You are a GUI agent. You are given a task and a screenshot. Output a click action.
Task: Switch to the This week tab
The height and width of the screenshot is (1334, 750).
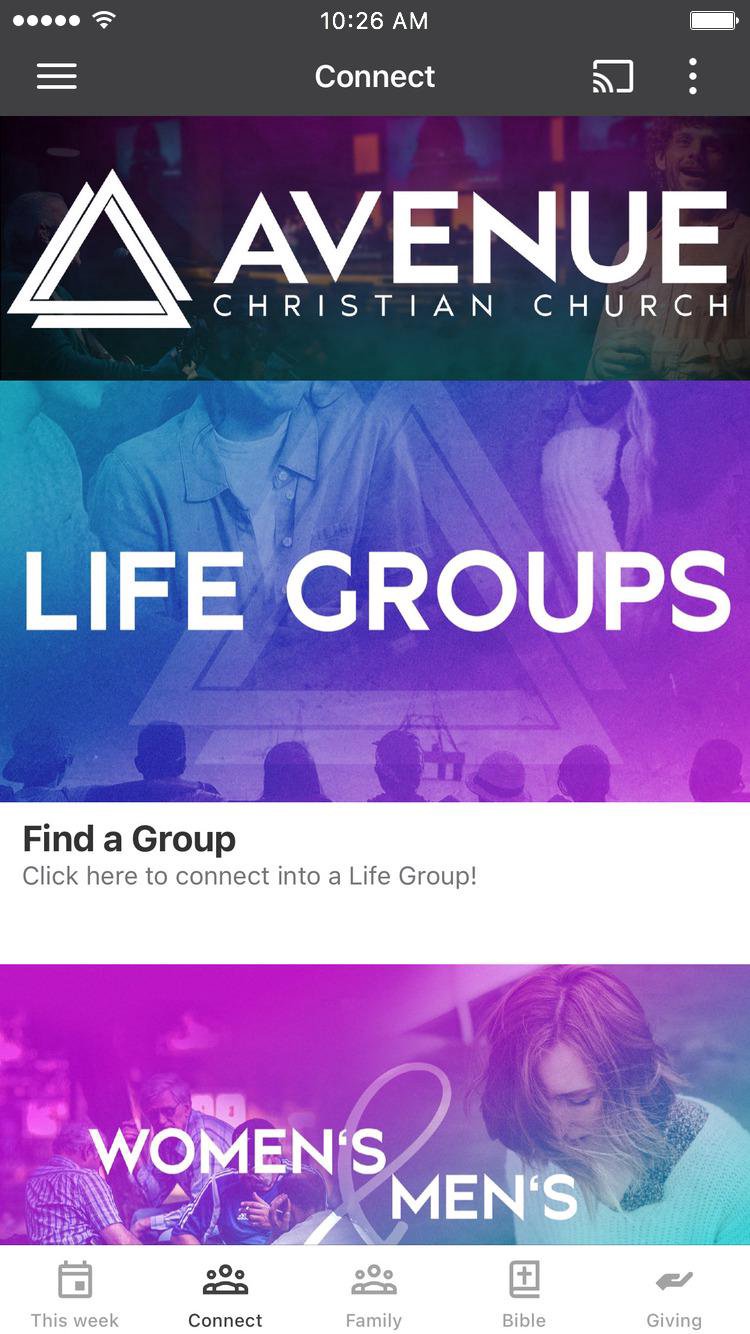(75, 1294)
